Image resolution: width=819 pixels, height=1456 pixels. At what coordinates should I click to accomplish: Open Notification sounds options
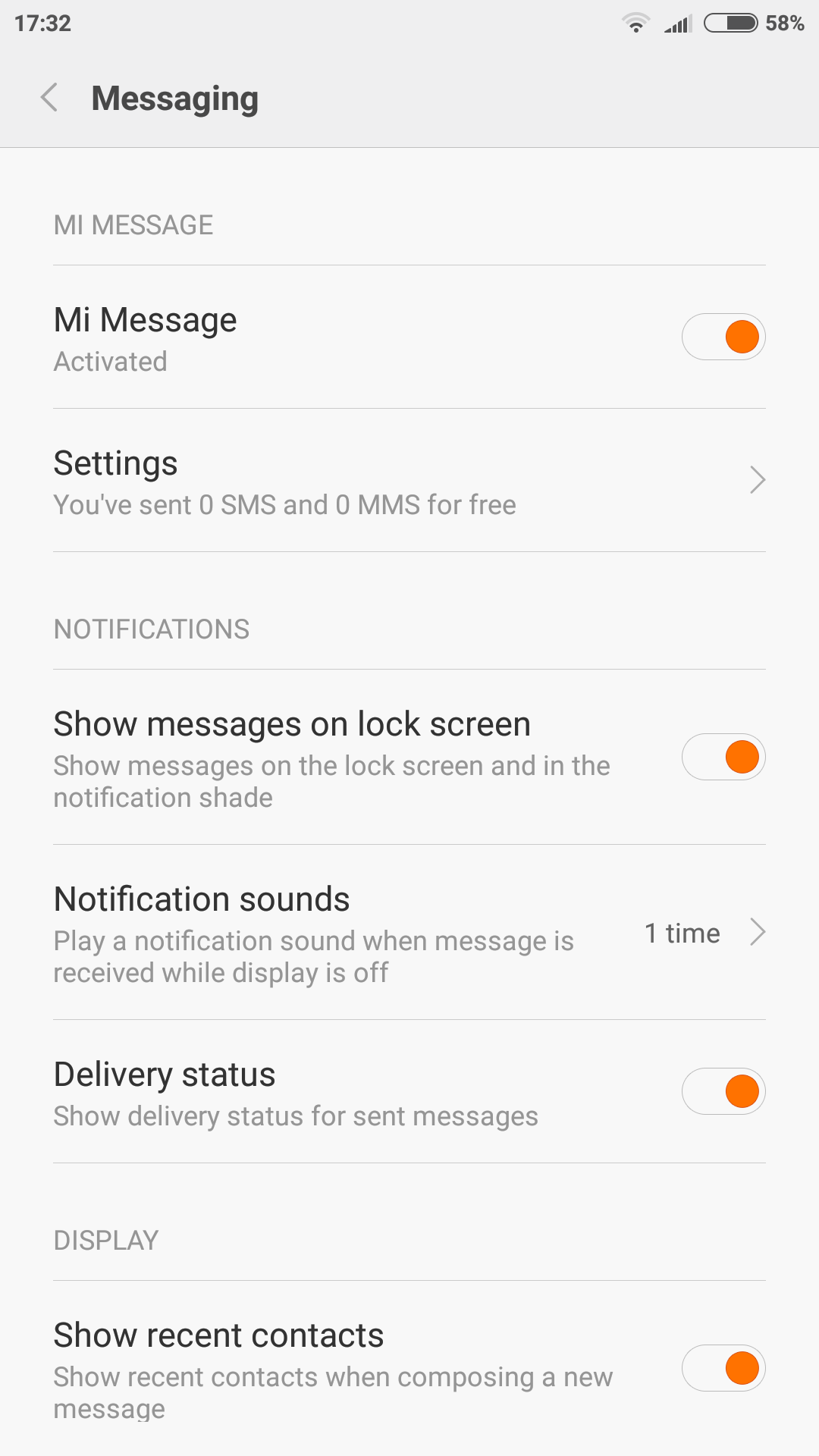[409, 932]
